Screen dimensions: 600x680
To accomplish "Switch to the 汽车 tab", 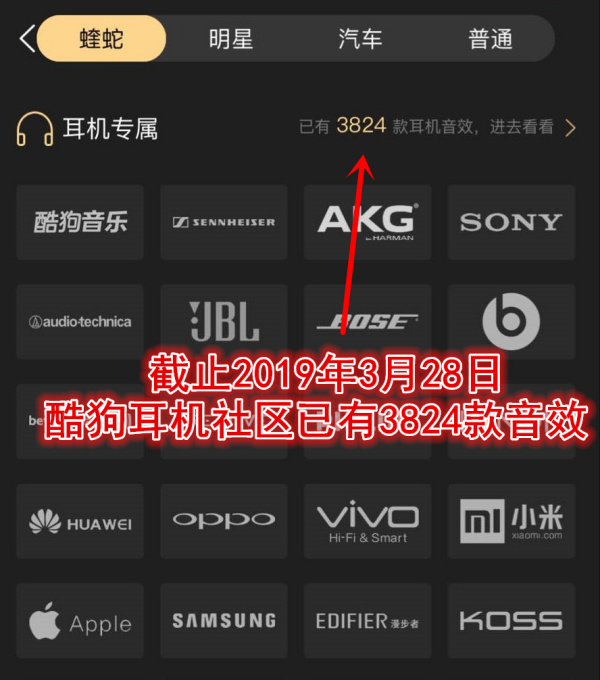I will tap(360, 39).
